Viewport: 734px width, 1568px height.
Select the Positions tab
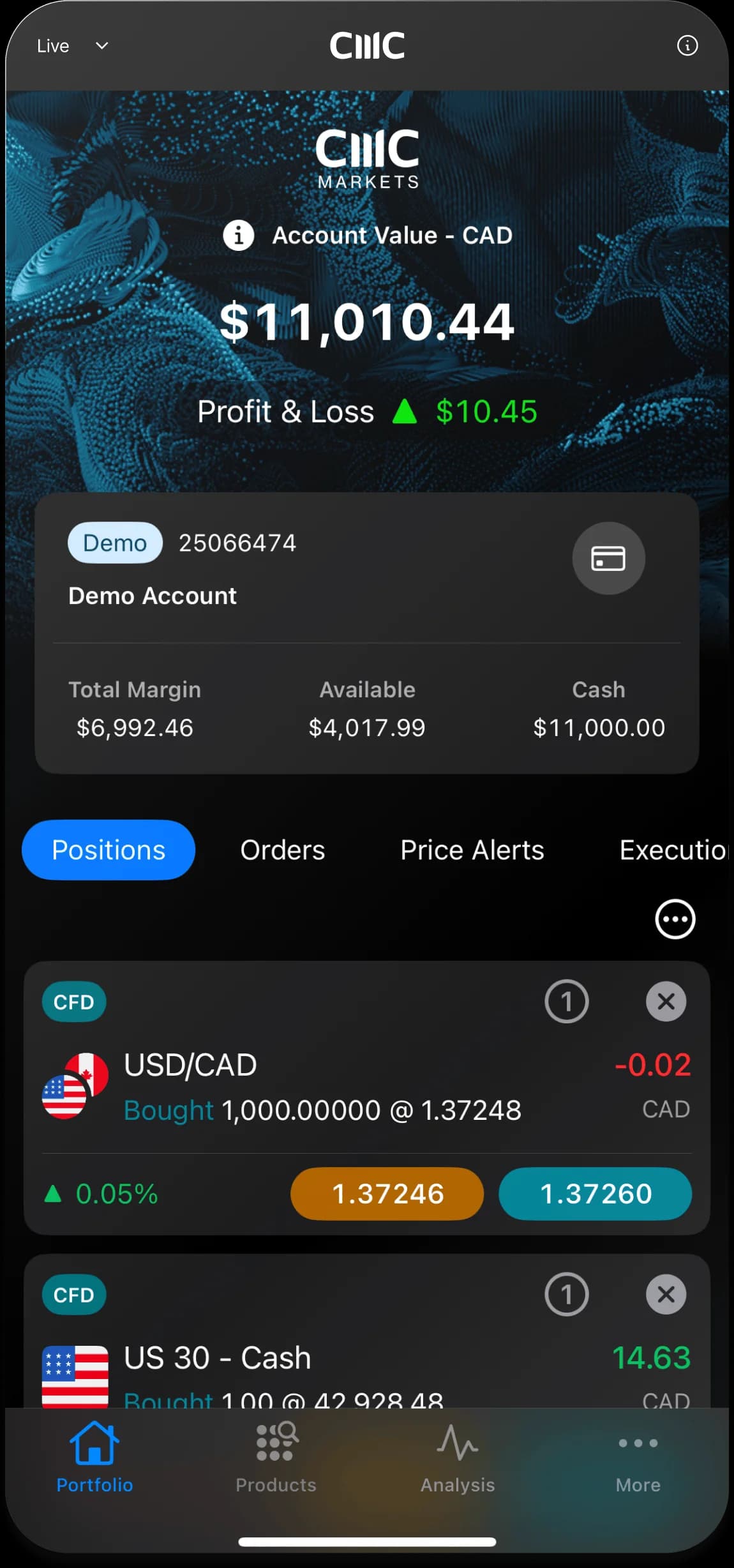tap(108, 850)
